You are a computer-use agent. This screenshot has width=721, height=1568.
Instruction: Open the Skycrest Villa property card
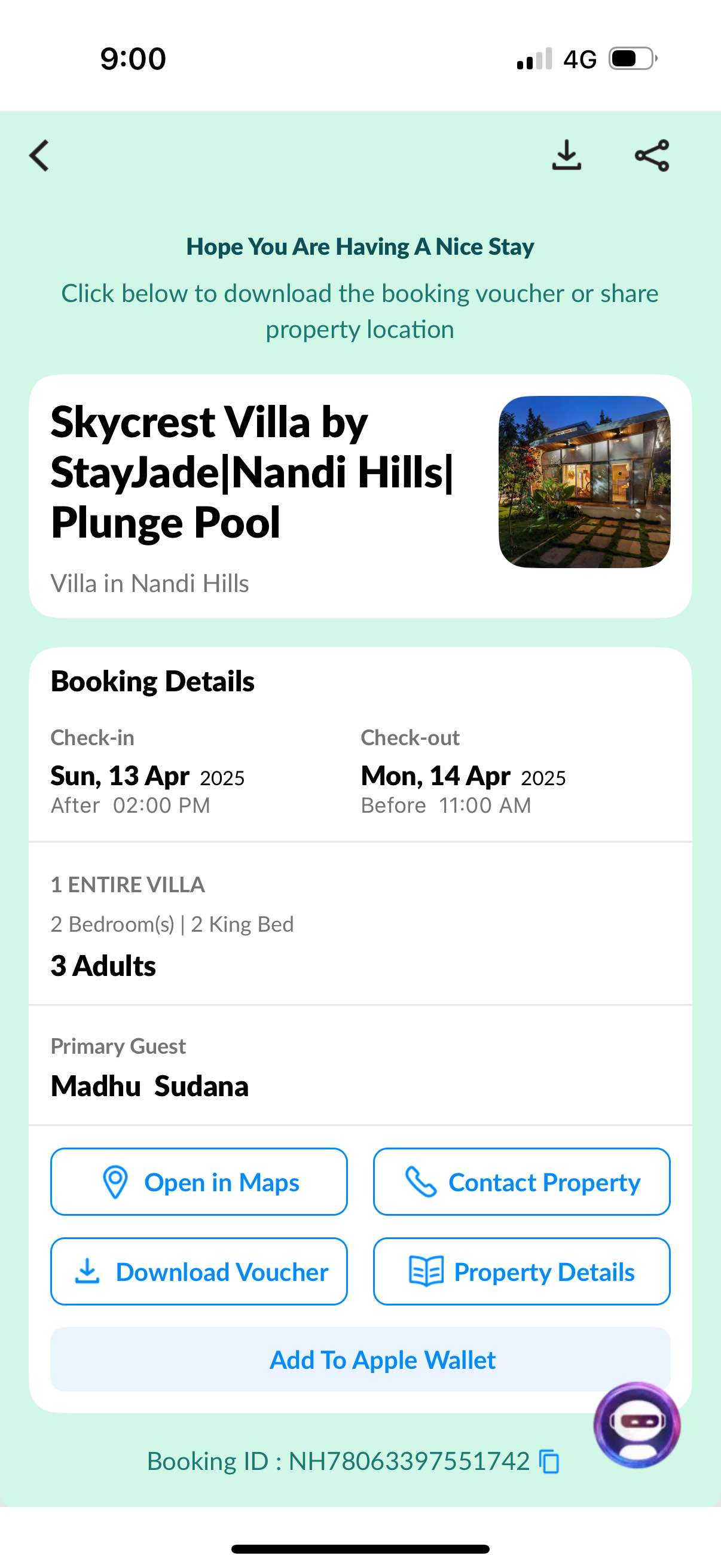(360, 496)
